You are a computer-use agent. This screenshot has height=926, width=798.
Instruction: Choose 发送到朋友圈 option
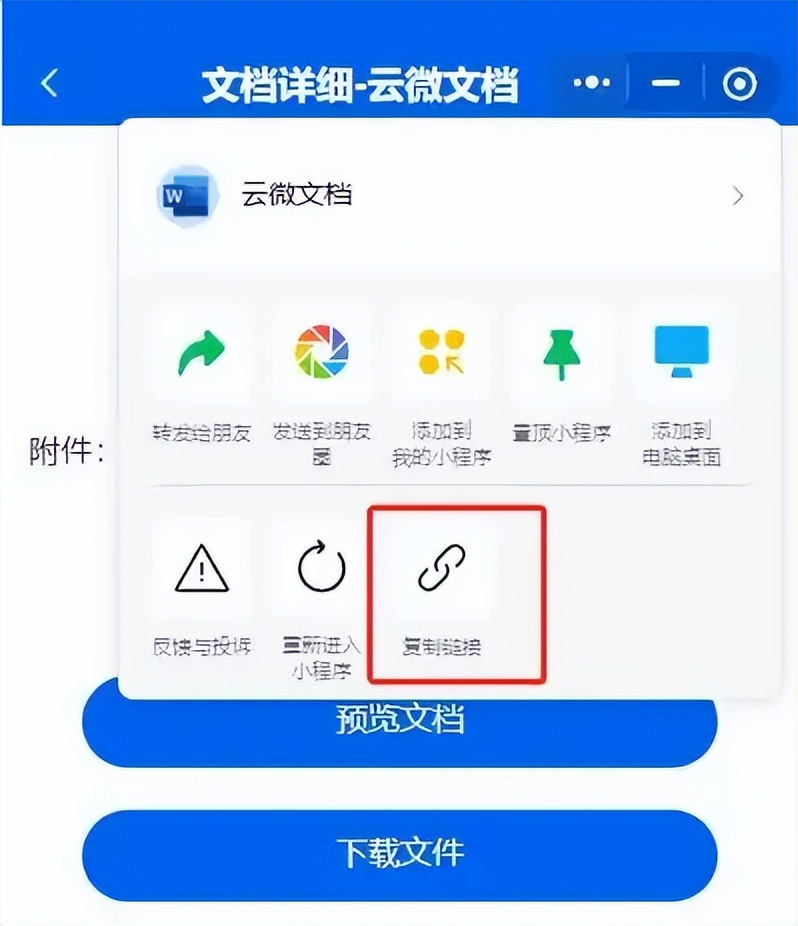[x=321, y=355]
